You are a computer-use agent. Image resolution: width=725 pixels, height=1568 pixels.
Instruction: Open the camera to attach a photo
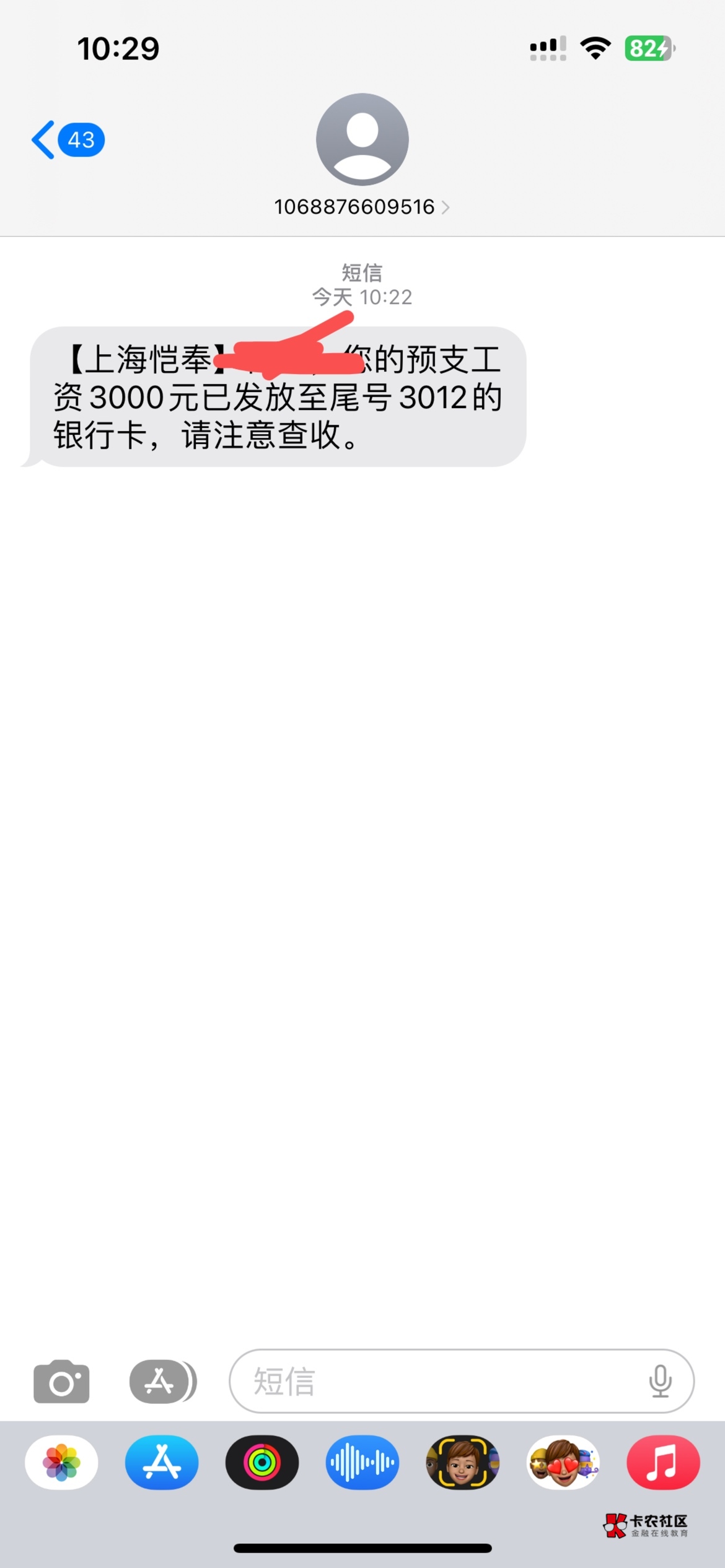coord(61,1381)
